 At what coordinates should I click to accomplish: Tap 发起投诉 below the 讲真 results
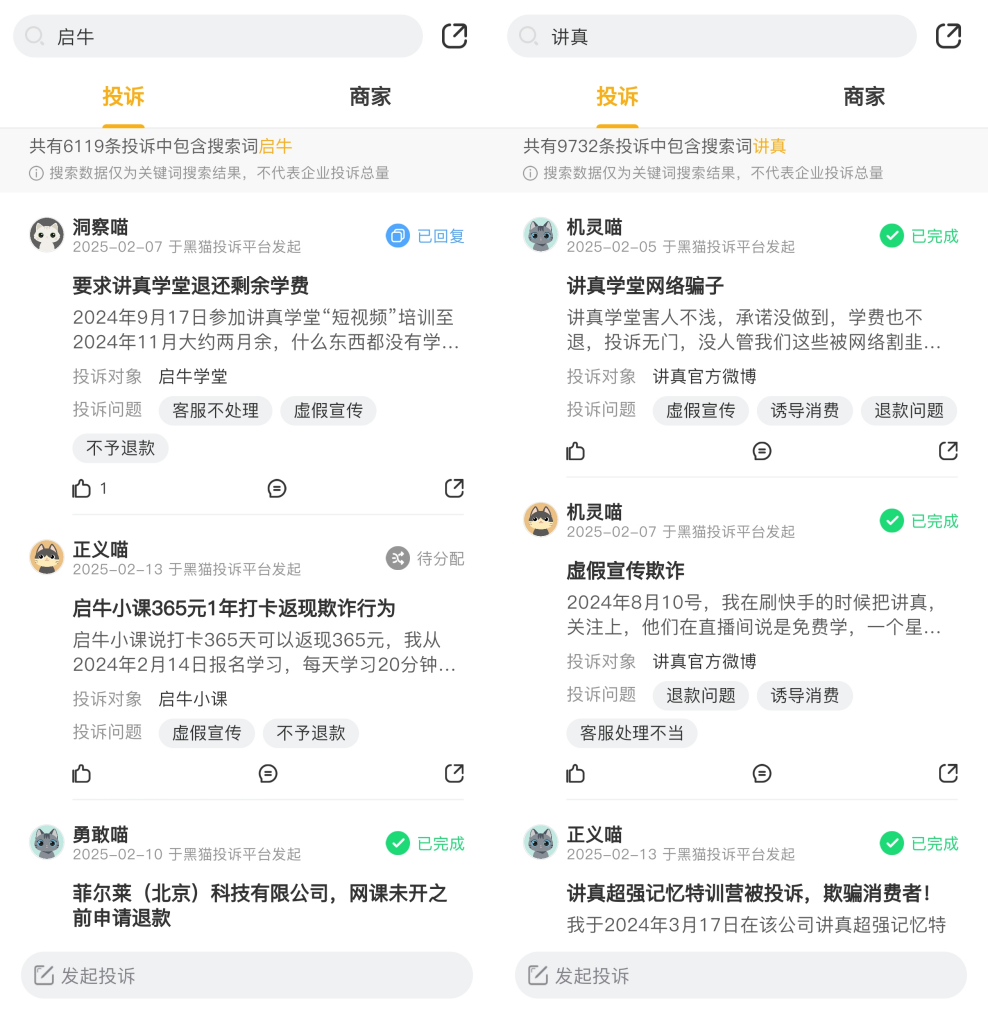740,975
